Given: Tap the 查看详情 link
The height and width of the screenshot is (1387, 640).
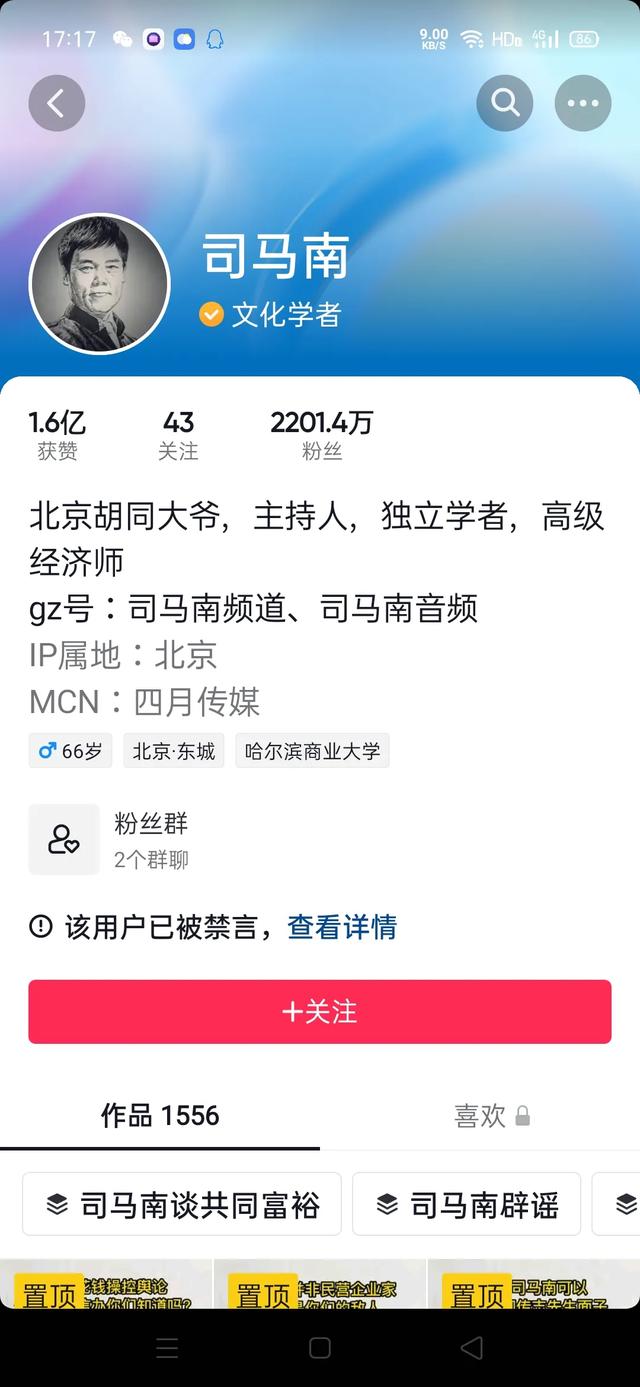Looking at the screenshot, I should coord(342,927).
